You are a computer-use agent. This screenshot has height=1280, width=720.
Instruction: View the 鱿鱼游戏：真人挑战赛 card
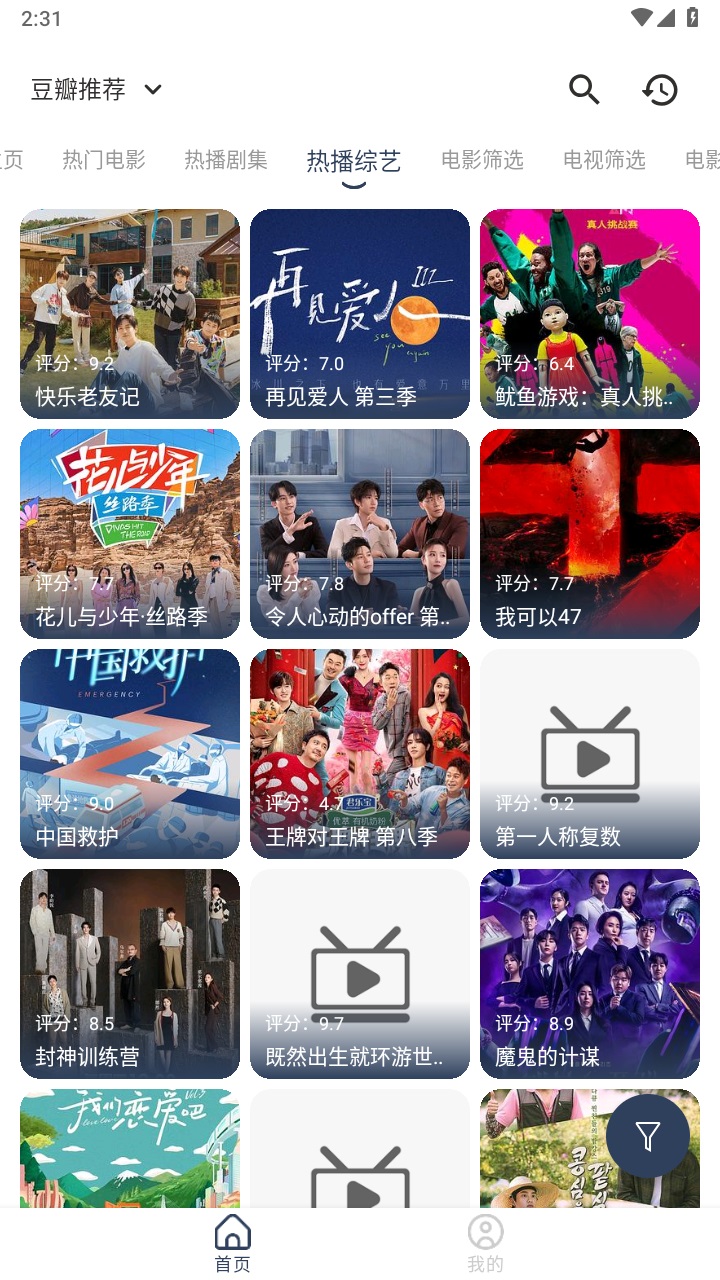point(590,313)
